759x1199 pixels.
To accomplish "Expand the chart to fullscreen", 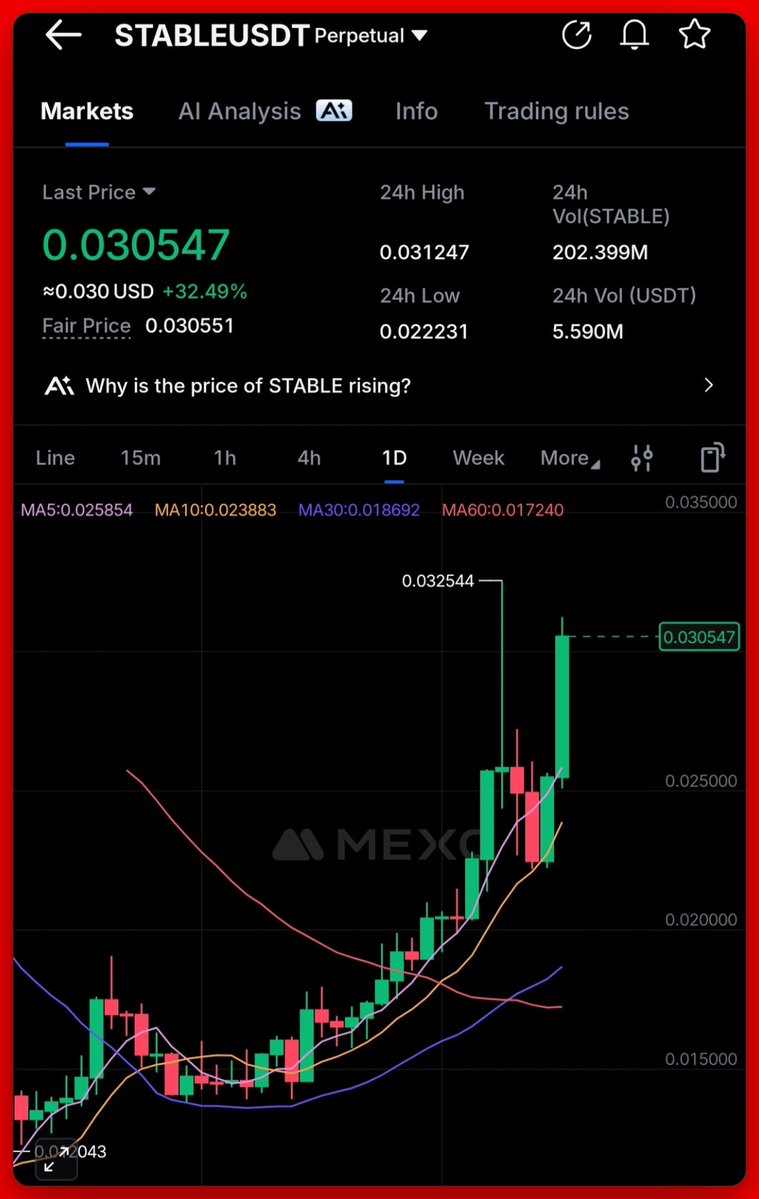I will pos(56,1161).
